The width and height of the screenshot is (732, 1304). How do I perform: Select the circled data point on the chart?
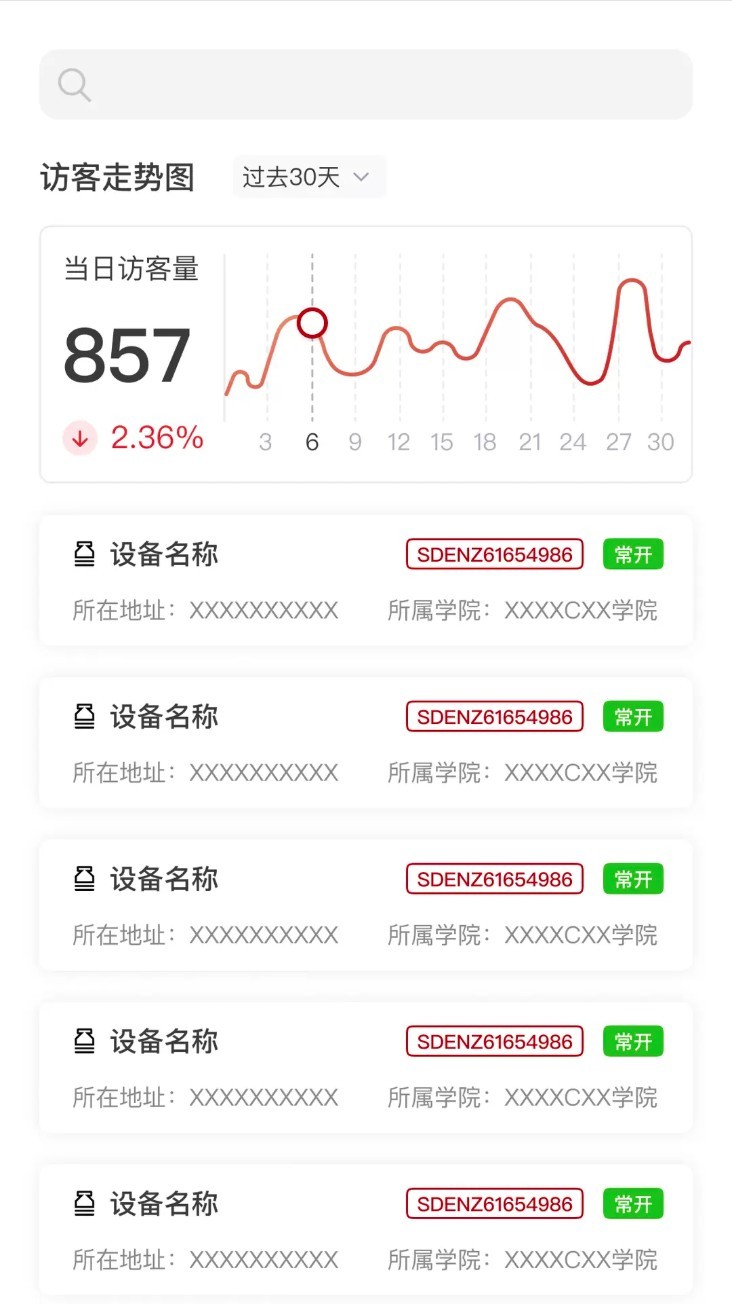[x=311, y=322]
